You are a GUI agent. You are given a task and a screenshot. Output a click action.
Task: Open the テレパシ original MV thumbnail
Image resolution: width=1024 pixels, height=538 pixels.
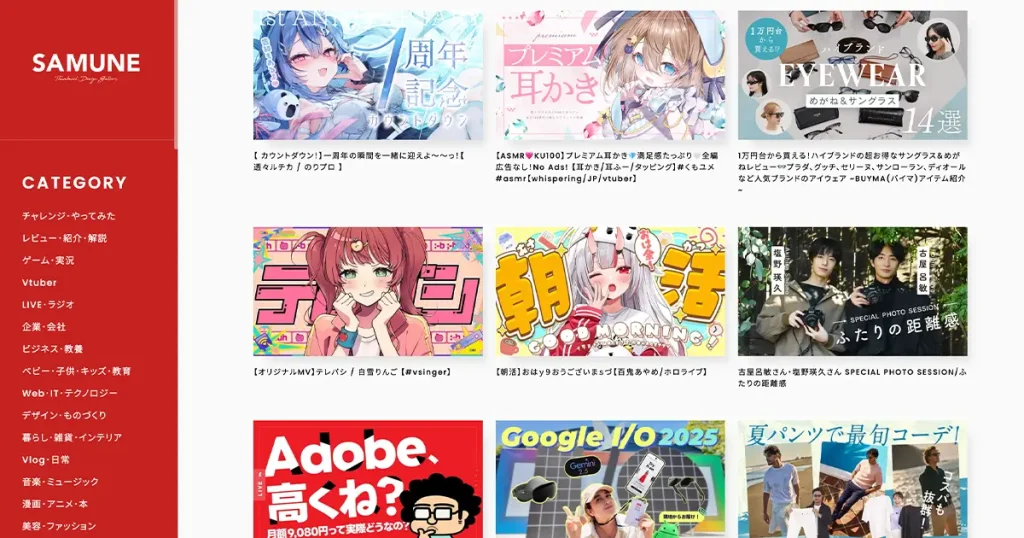[367, 291]
